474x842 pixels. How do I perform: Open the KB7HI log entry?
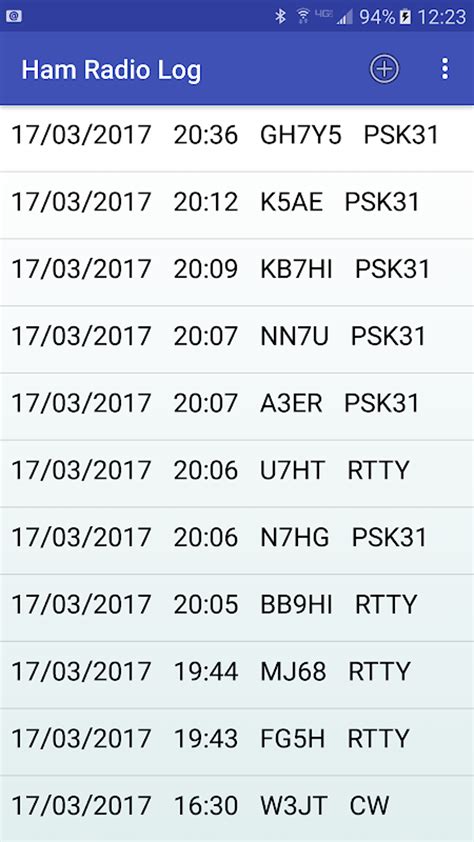[237, 273]
